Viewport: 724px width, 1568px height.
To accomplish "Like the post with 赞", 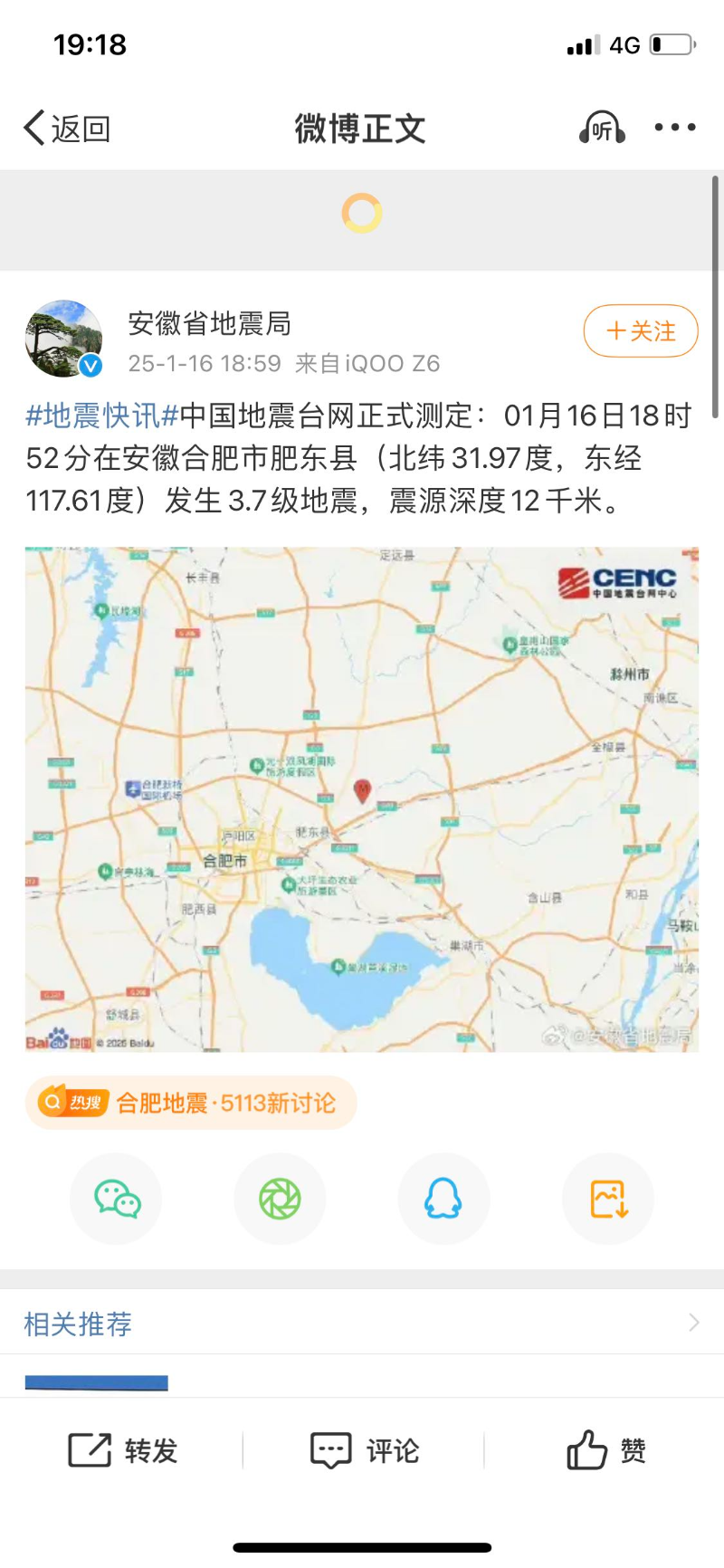I will 605,1450.
